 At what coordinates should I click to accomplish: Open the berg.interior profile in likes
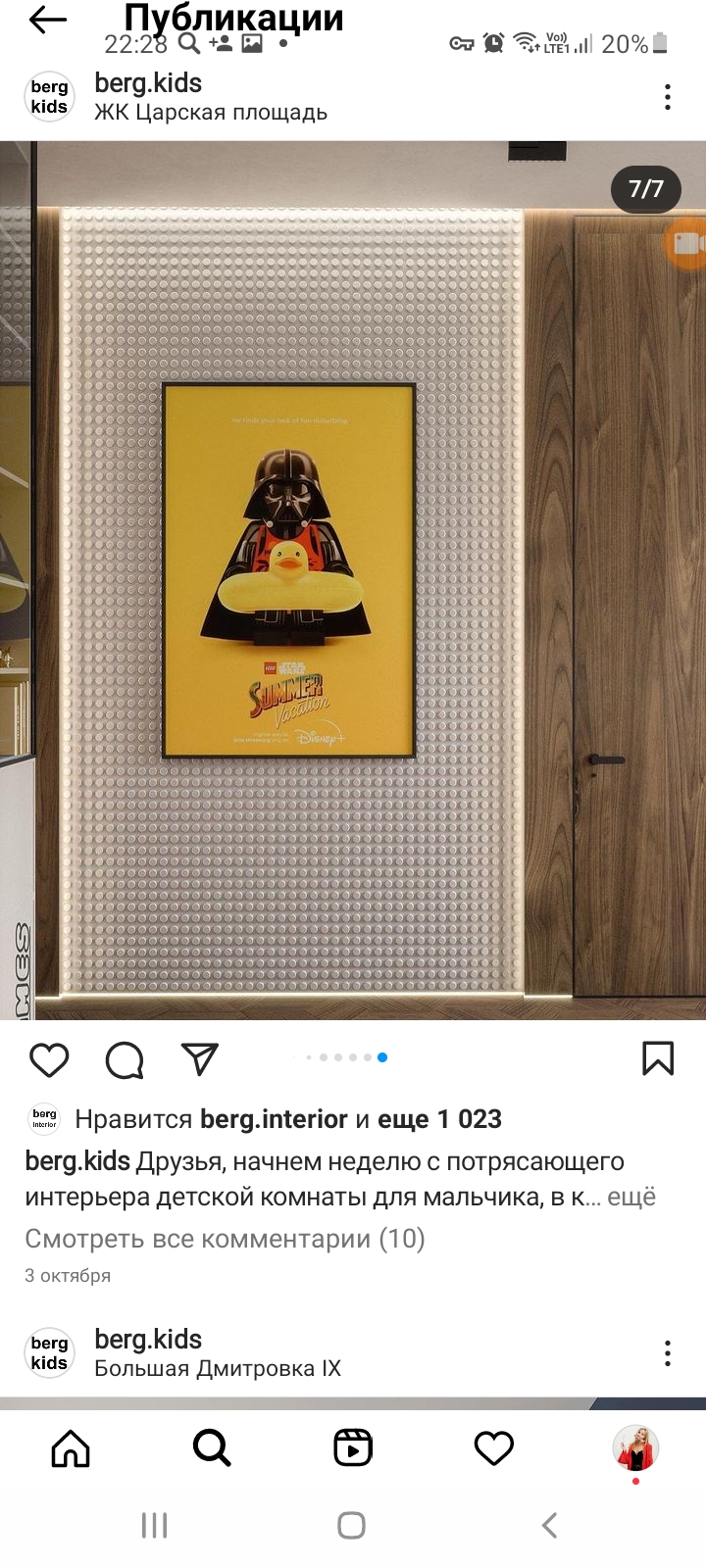(x=274, y=1119)
